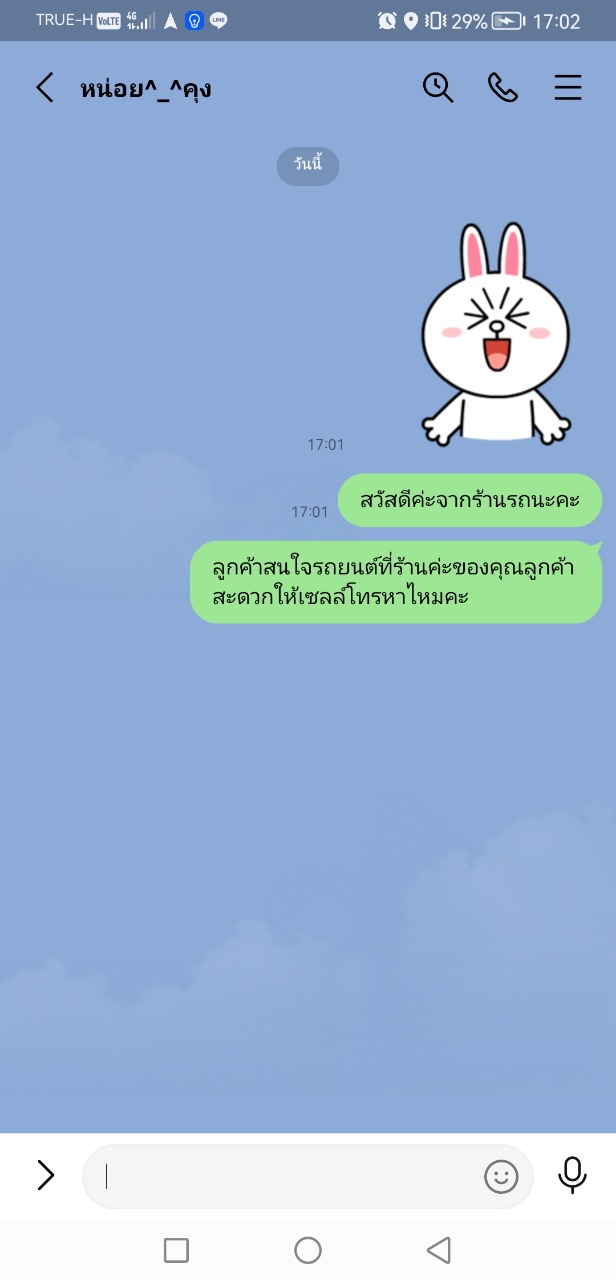
Task: Start a voice call
Action: (x=503, y=88)
